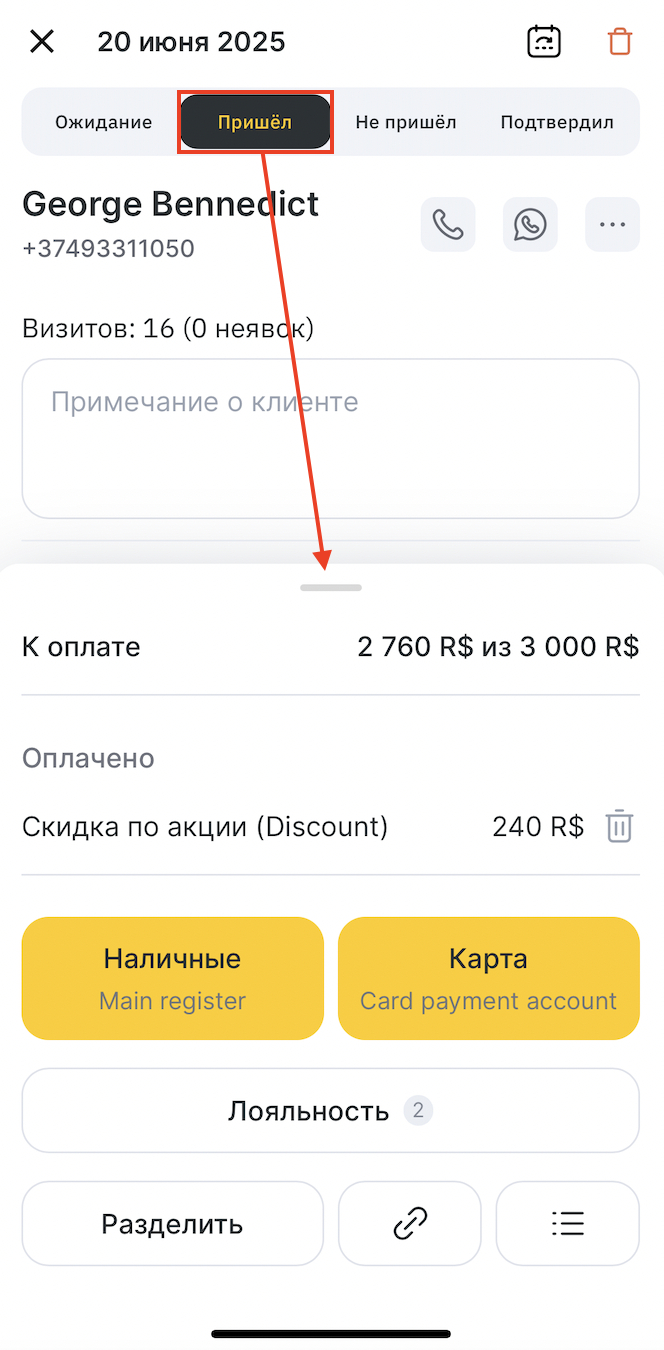Switch status to Не пришёл
The height and width of the screenshot is (1350, 664).
[x=406, y=123]
